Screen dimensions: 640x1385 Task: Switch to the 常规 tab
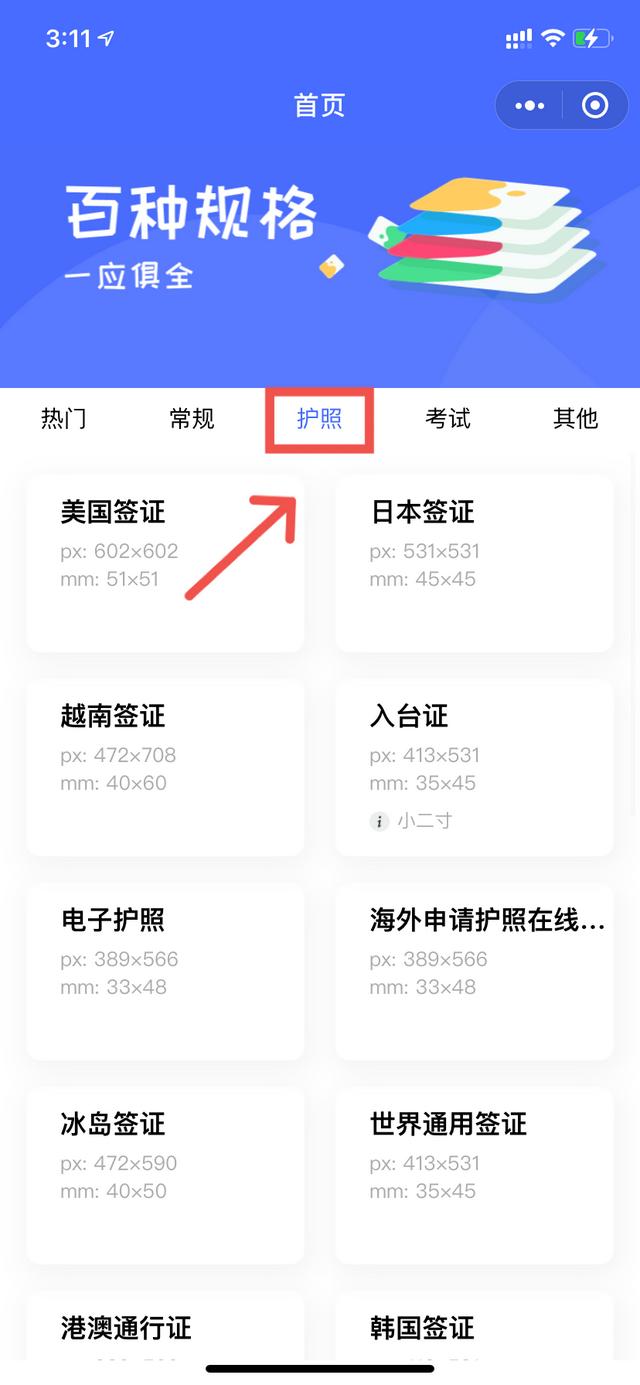coord(192,418)
